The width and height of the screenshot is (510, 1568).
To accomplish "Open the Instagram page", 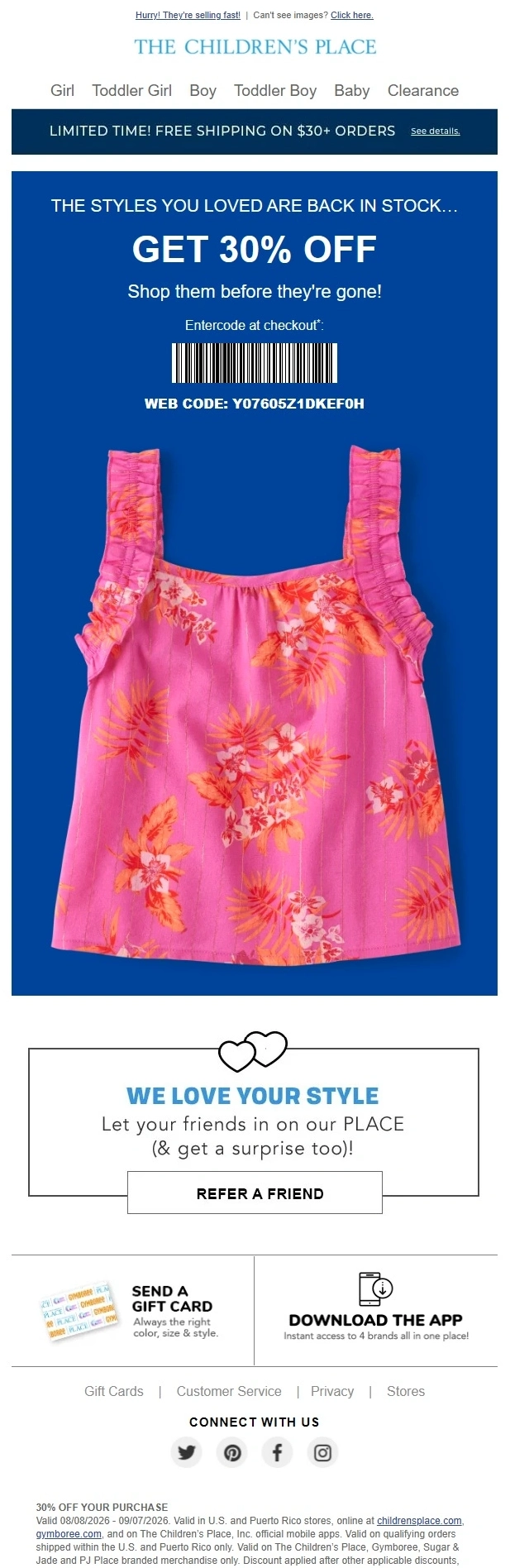I will click(x=322, y=1452).
